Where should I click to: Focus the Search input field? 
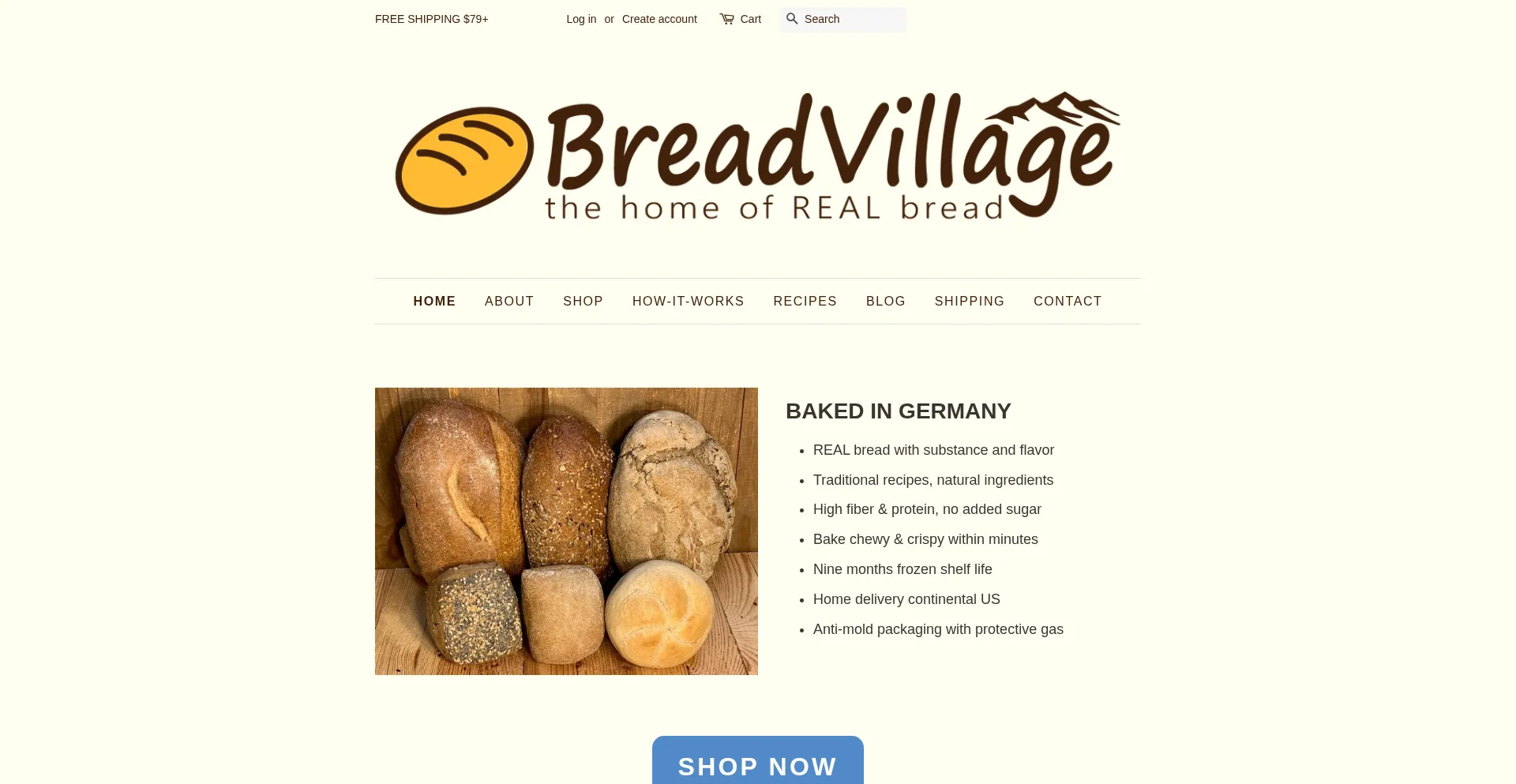coord(853,19)
